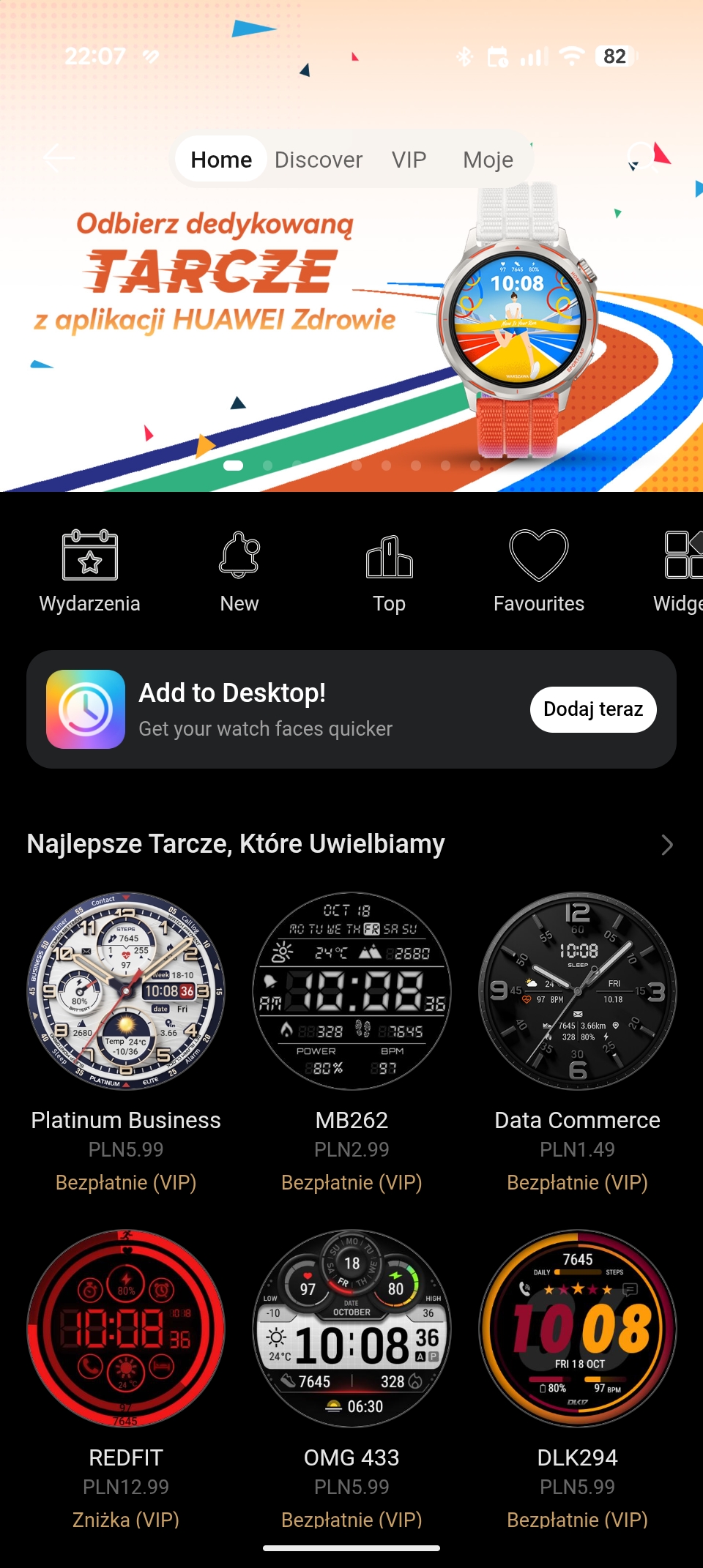The width and height of the screenshot is (703, 1568).
Task: Open DLK294 watch face details
Action: pos(577,1329)
